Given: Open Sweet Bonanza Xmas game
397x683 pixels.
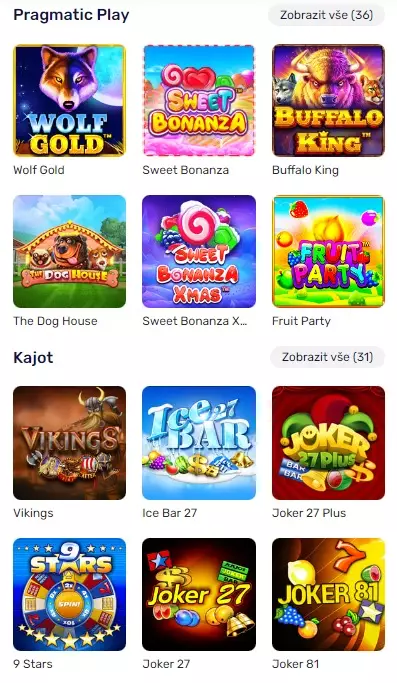Looking at the screenshot, I should 199,251.
